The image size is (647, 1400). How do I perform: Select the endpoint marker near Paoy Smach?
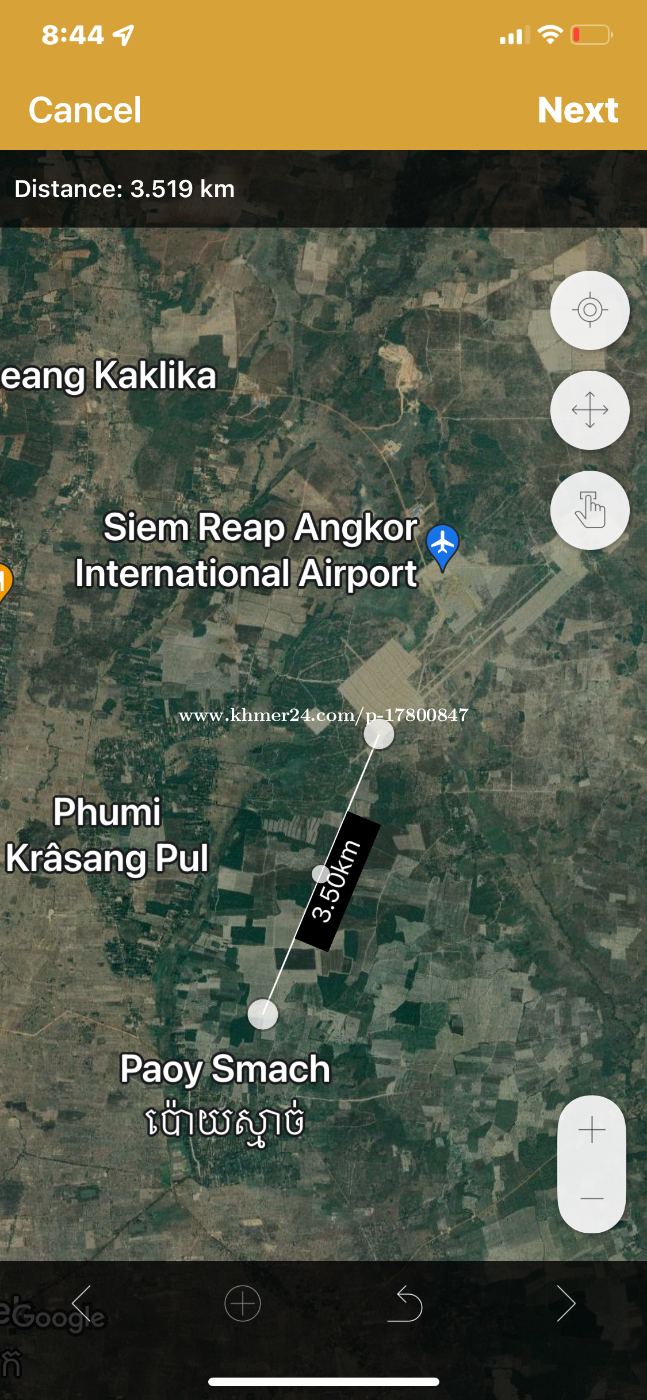pyautogui.click(x=262, y=1014)
